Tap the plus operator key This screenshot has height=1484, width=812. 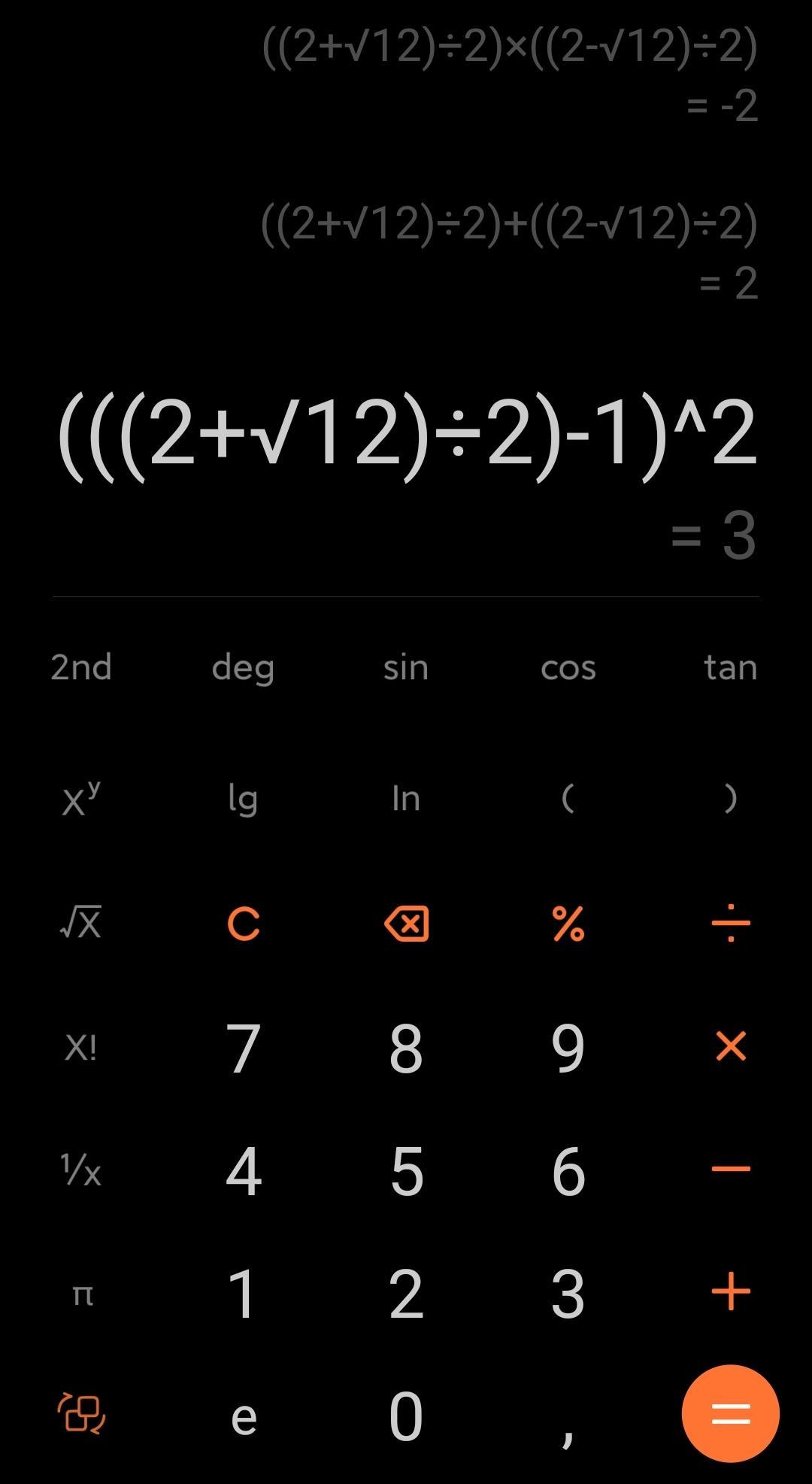tap(730, 1292)
